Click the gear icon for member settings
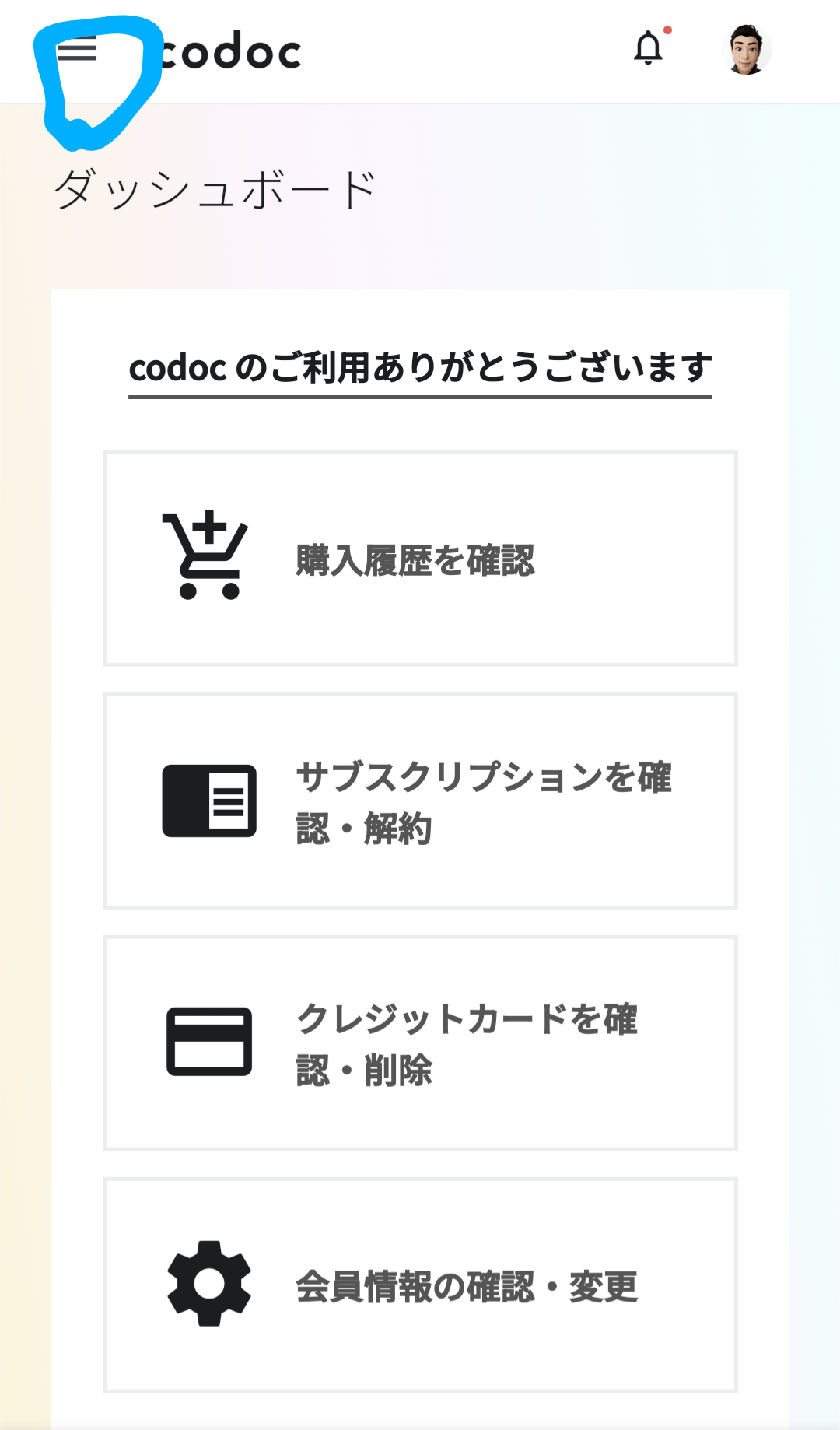The image size is (840, 1430). (208, 1285)
